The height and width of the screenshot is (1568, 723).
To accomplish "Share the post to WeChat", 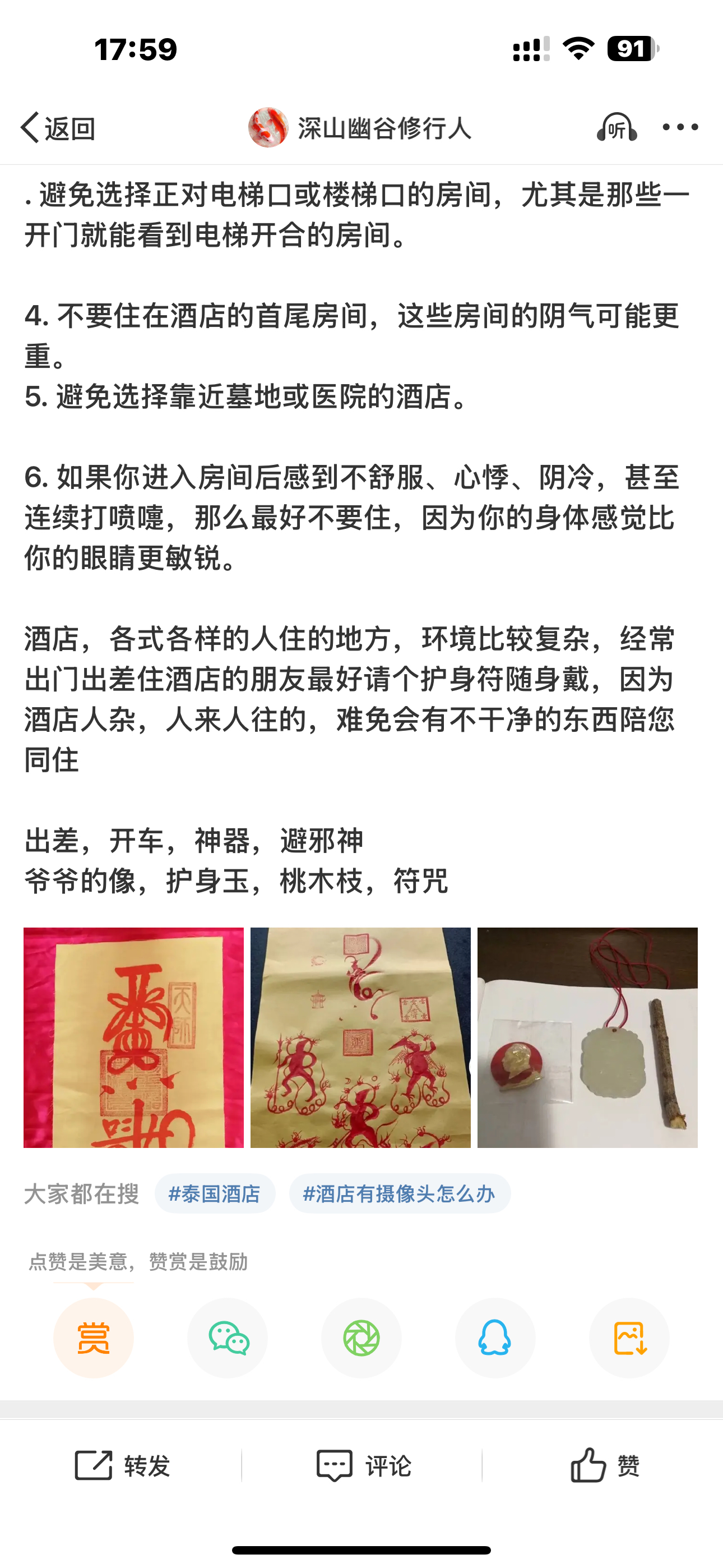I will [228, 1338].
